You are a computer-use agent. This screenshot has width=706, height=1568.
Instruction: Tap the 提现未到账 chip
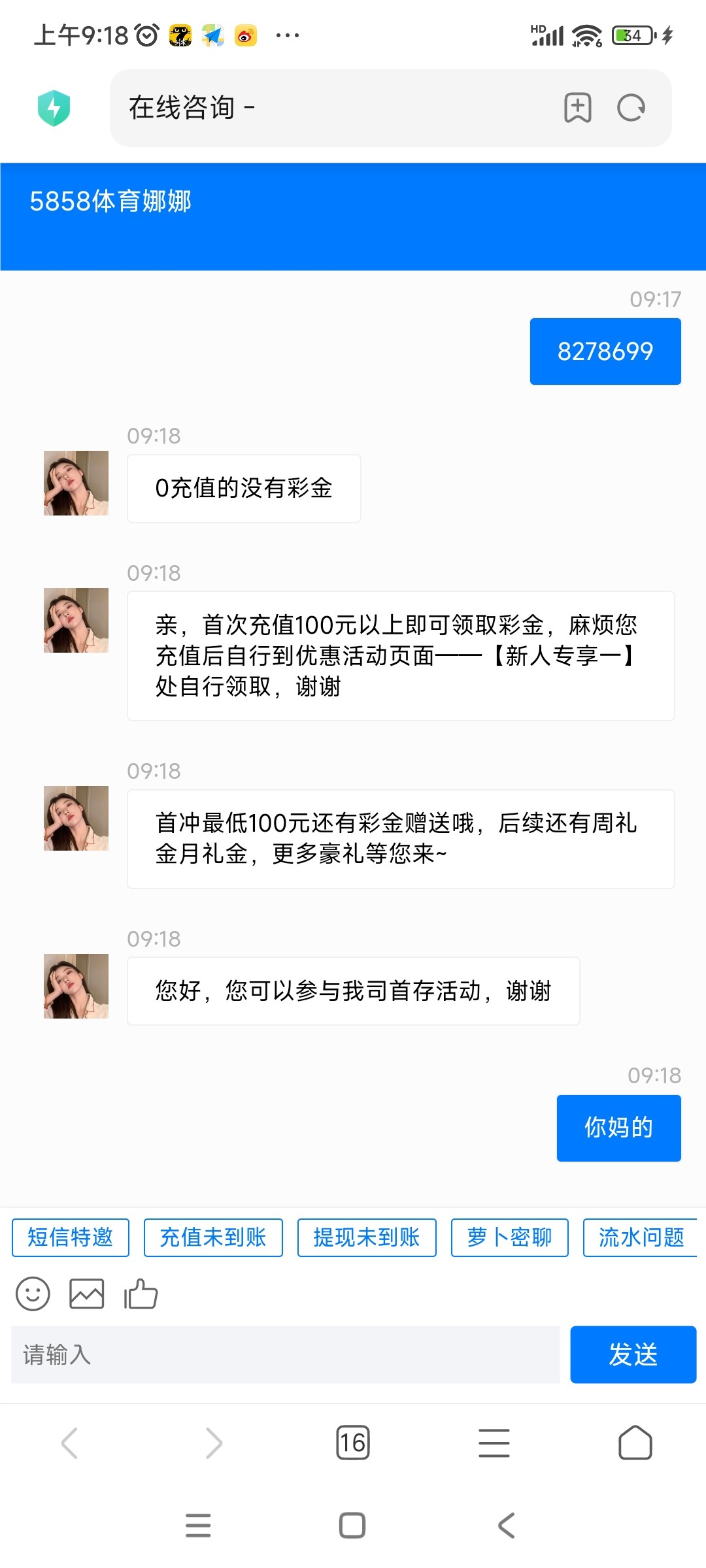(367, 1237)
